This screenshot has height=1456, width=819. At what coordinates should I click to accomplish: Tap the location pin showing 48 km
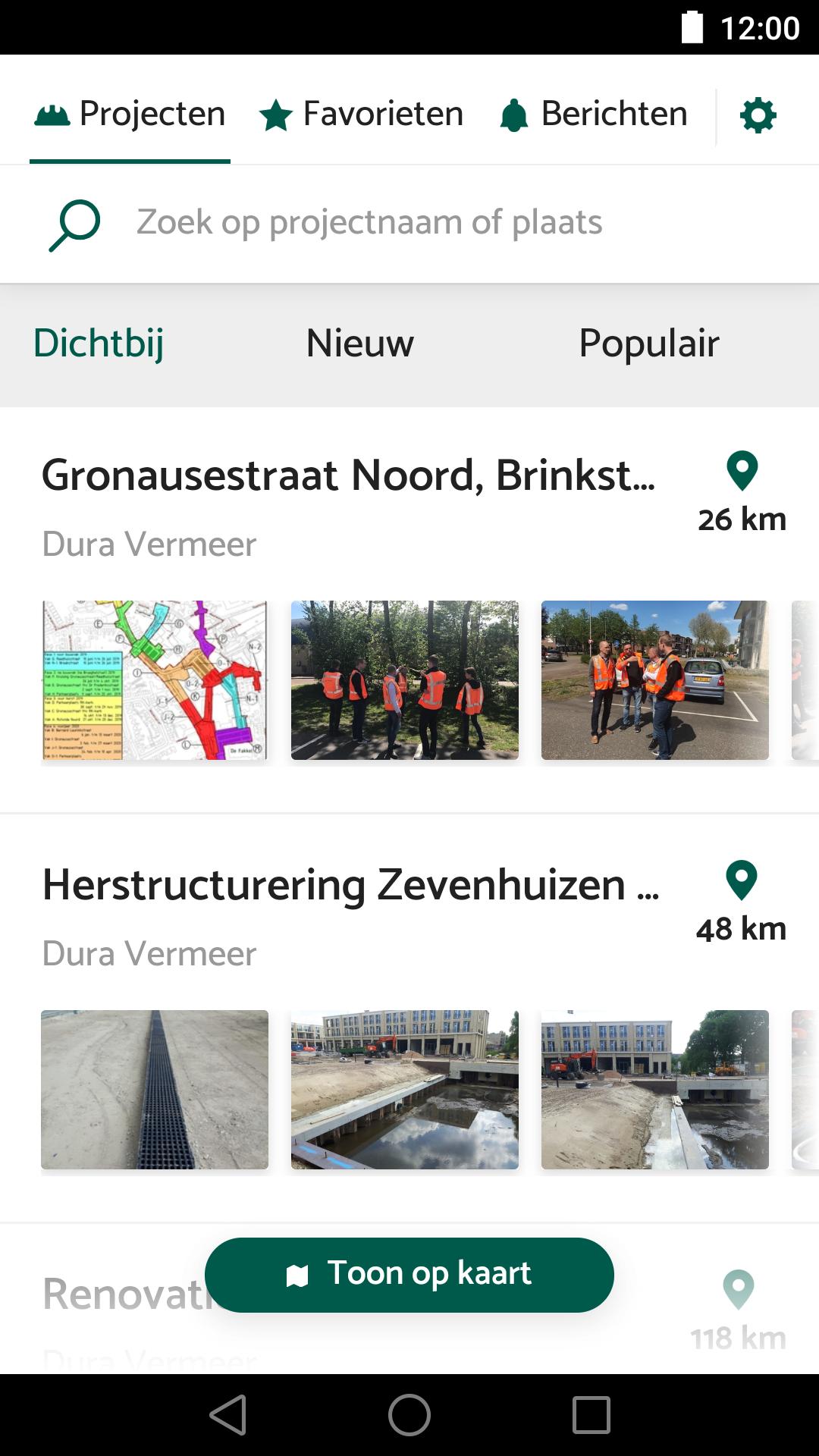(741, 881)
